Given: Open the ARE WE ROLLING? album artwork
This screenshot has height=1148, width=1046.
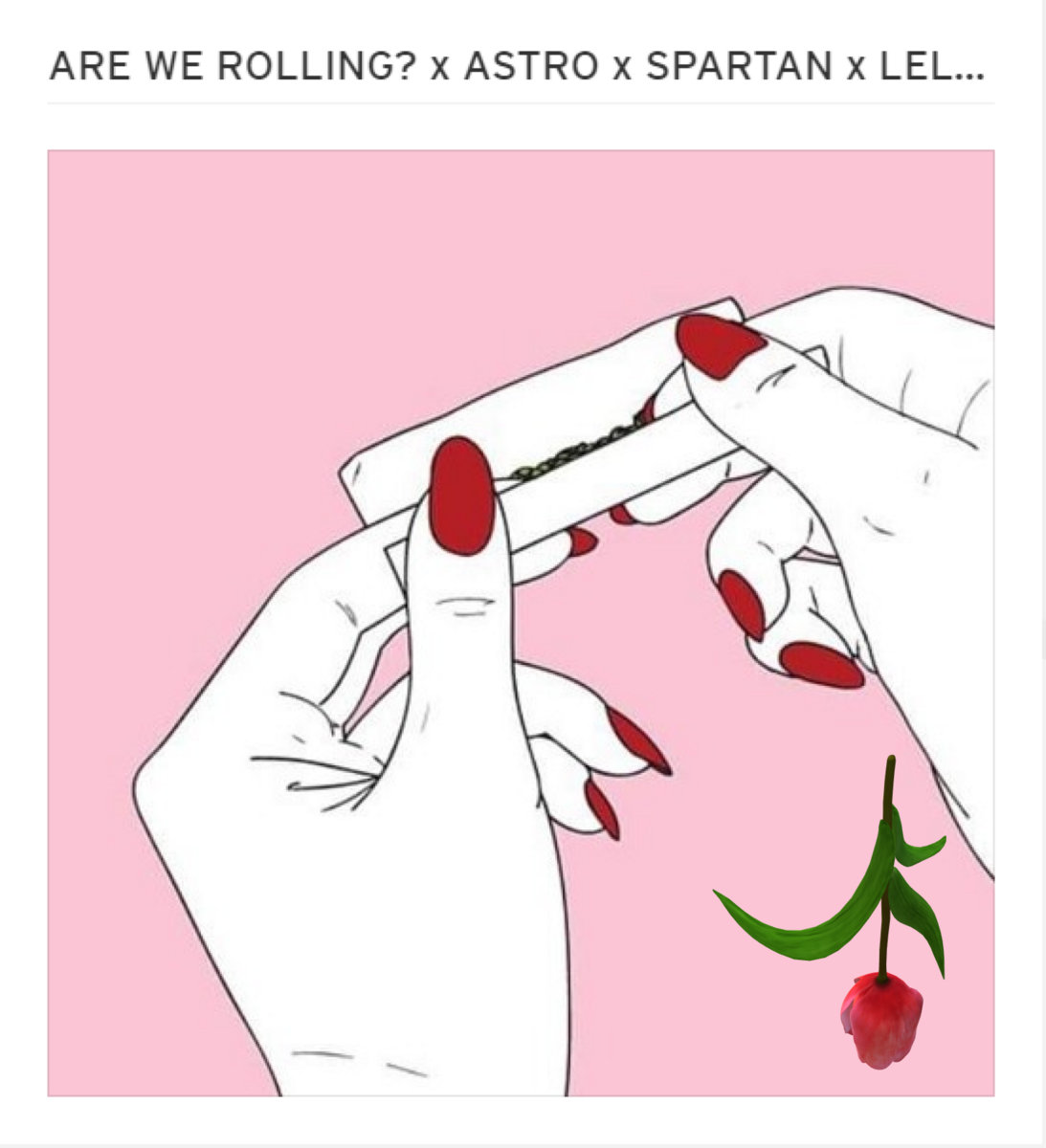Looking at the screenshot, I should pos(521,622).
